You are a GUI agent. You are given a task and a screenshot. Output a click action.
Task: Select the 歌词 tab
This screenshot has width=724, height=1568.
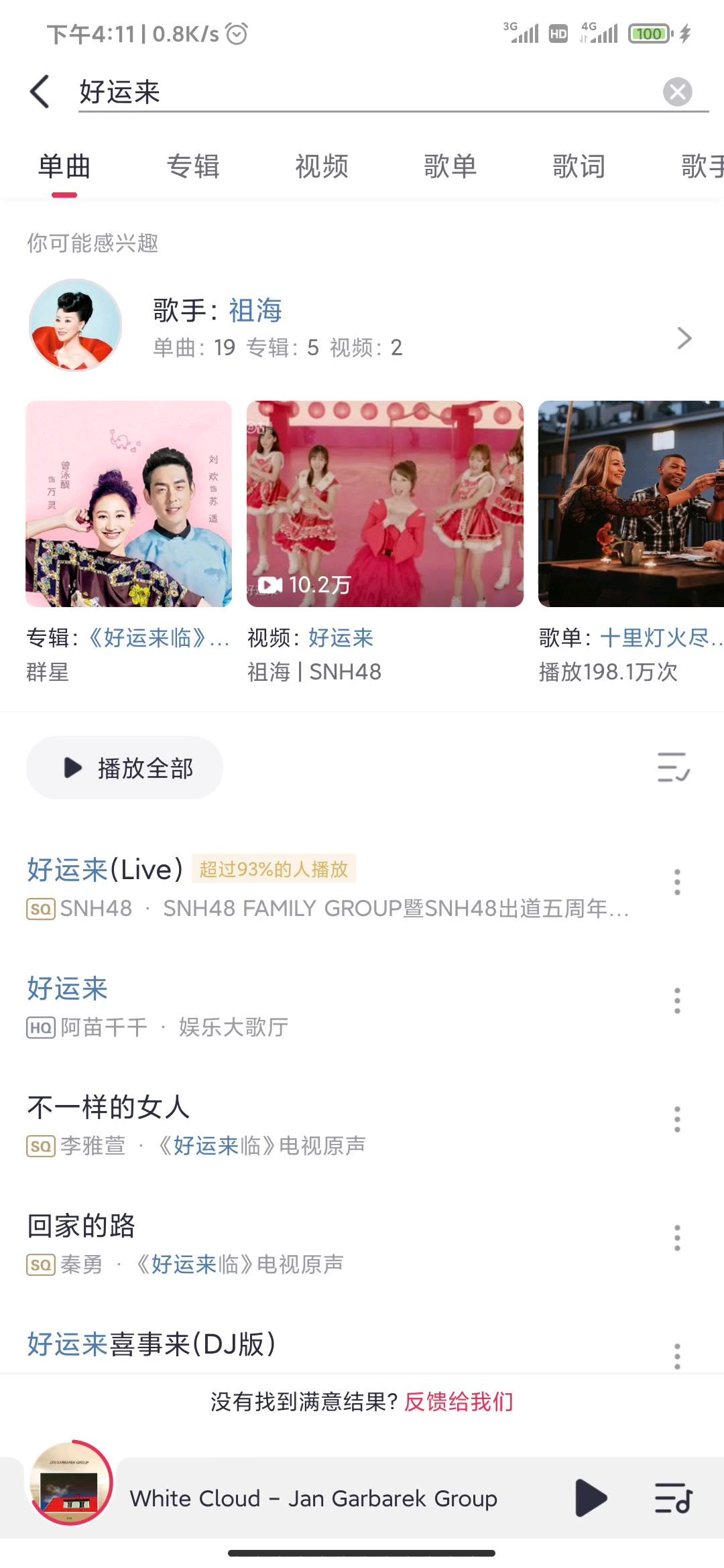point(579,166)
